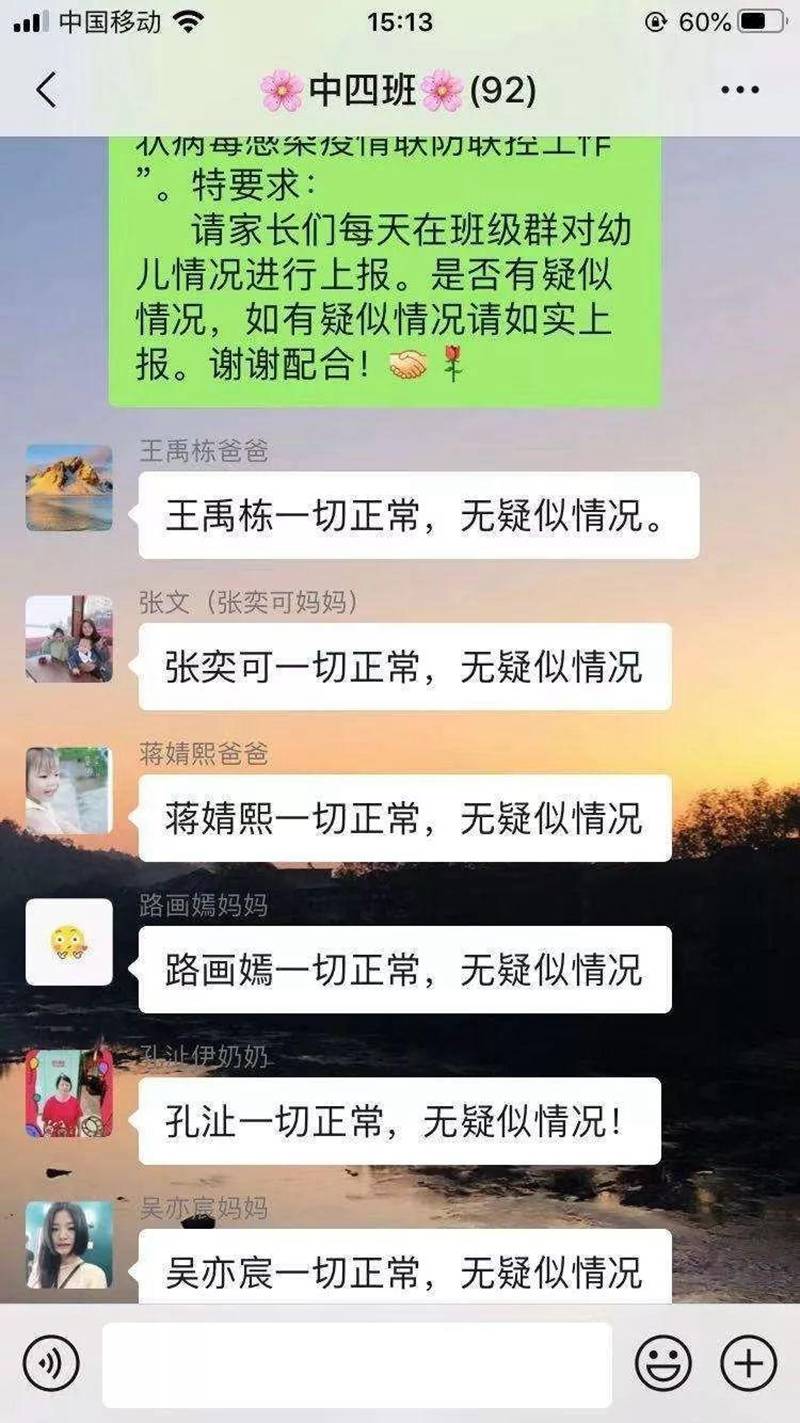This screenshot has height=1423, width=800.
Task: Open 吴亦宸妈妈's avatar
Action: pos(69,1244)
